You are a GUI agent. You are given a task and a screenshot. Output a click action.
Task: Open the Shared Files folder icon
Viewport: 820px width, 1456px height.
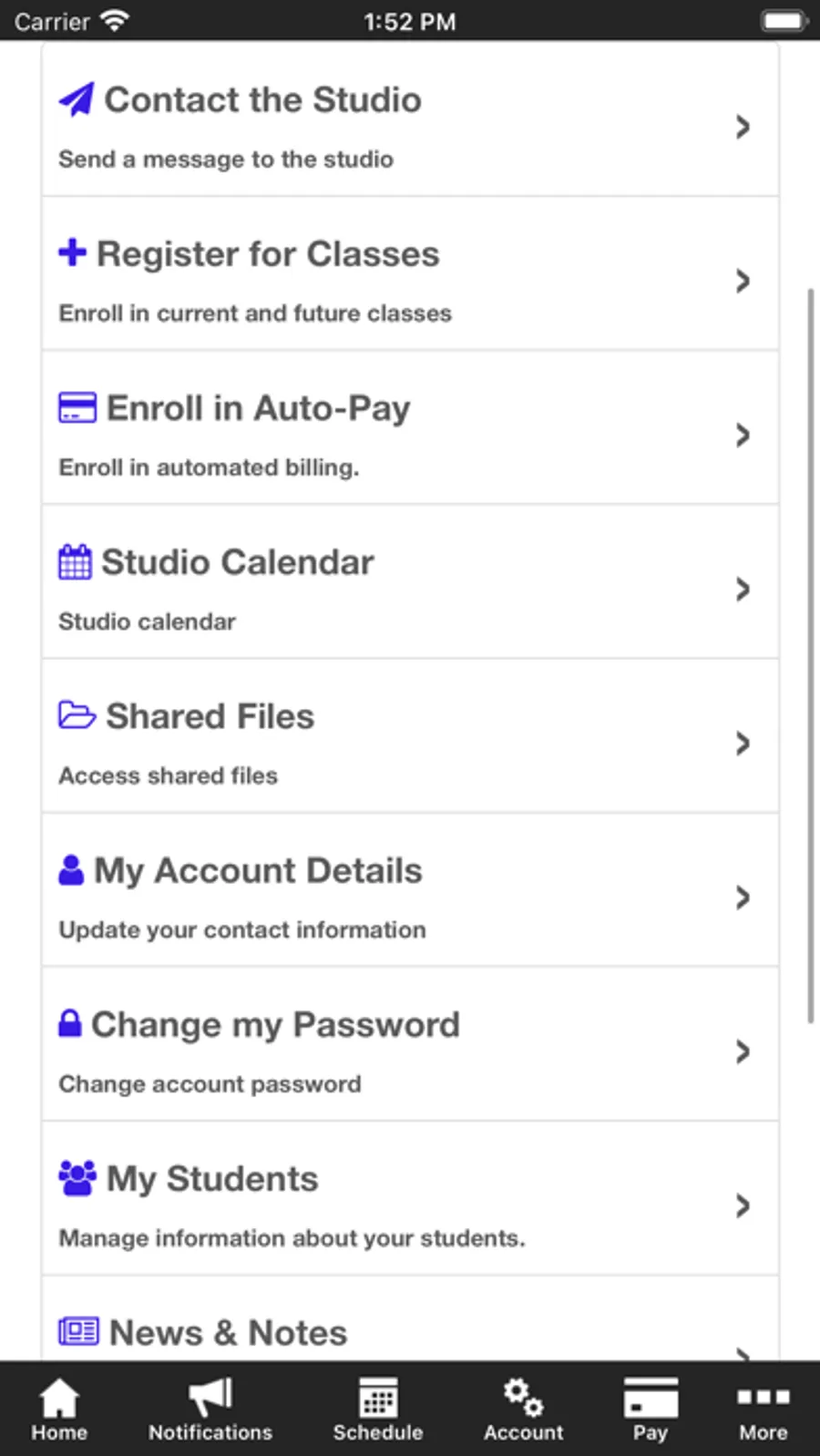coord(77,716)
